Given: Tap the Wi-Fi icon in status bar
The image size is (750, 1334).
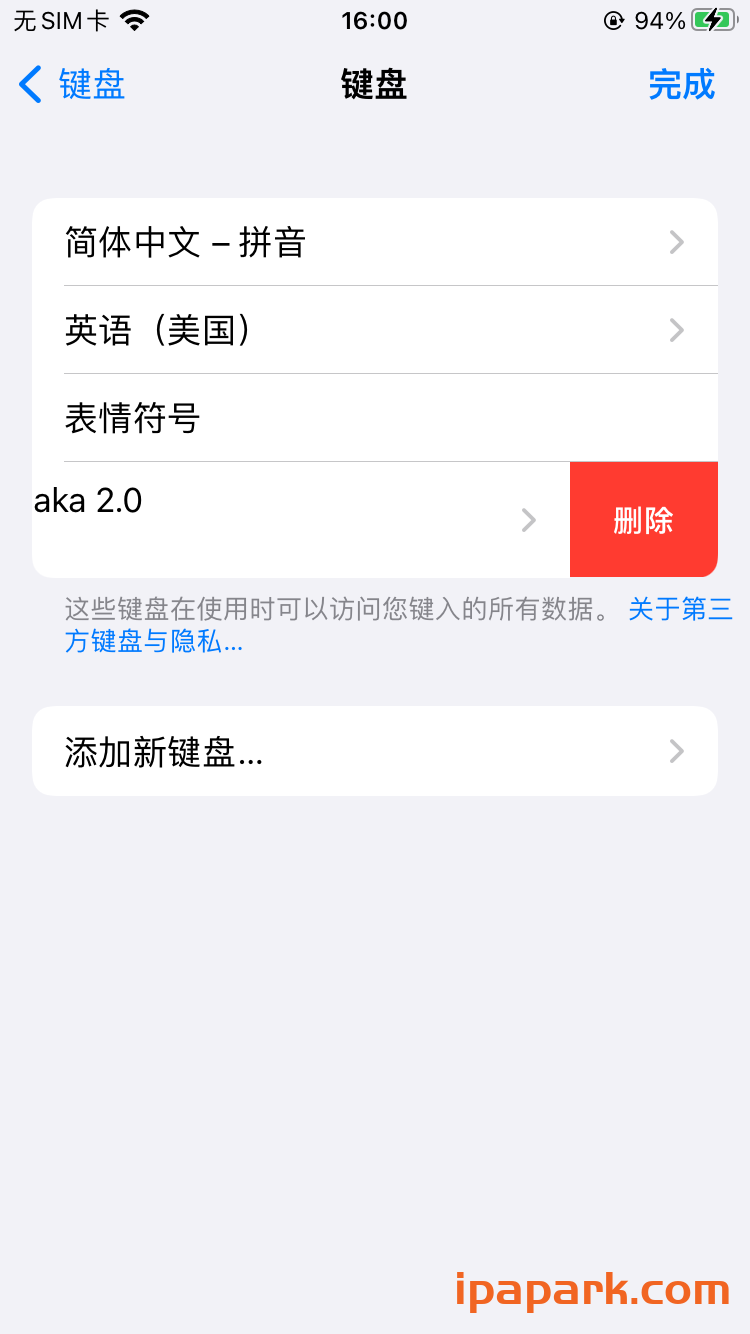Looking at the screenshot, I should coord(133,19).
